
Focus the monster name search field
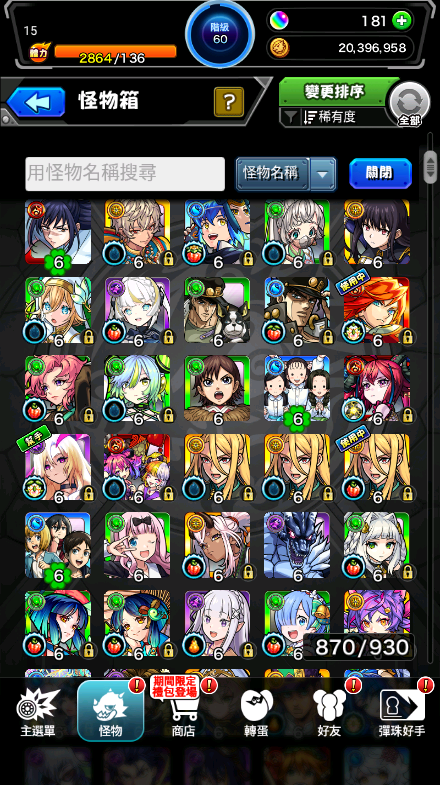tap(125, 174)
